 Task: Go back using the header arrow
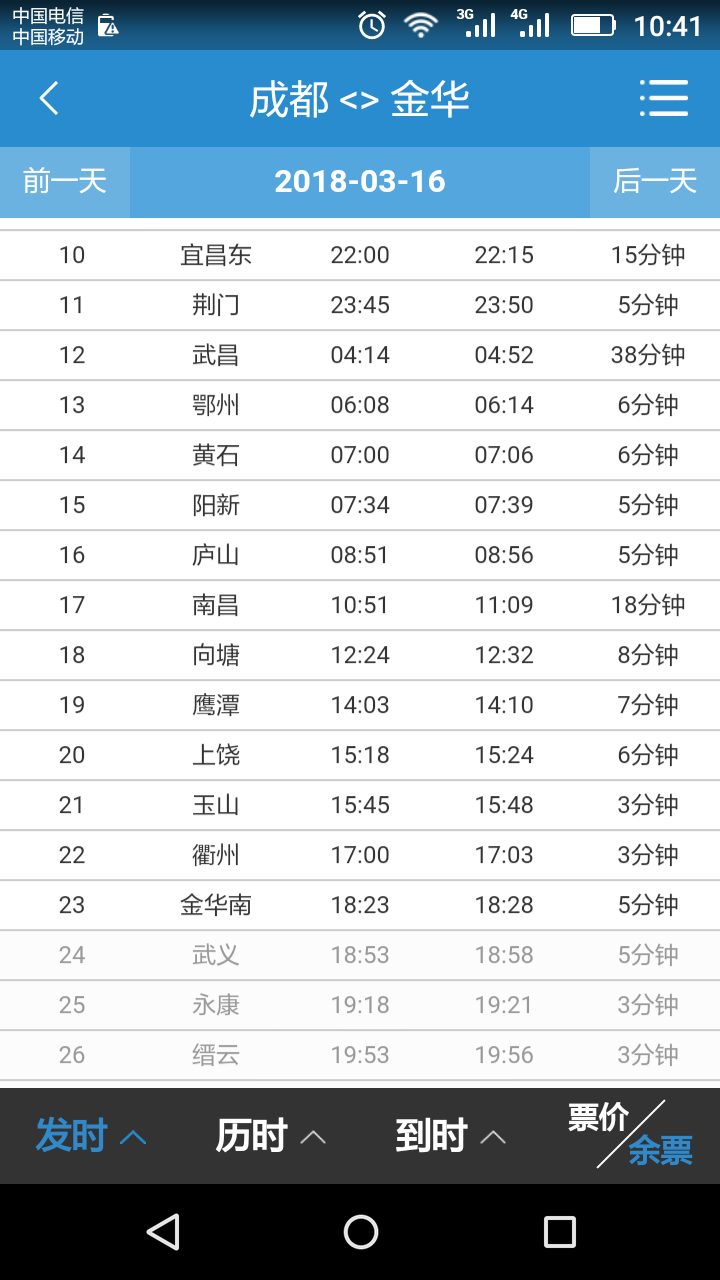[x=49, y=98]
